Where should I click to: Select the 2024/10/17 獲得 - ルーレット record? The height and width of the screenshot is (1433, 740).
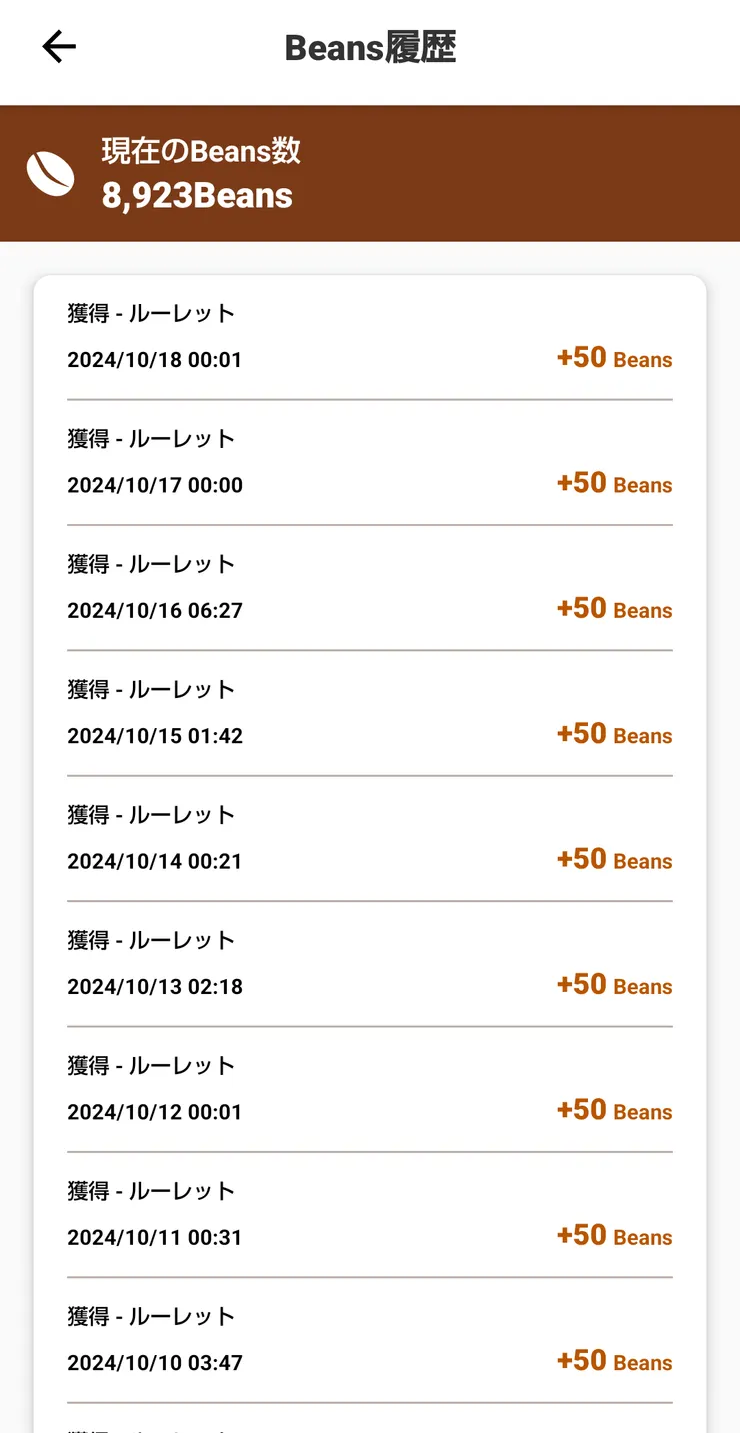click(370, 462)
